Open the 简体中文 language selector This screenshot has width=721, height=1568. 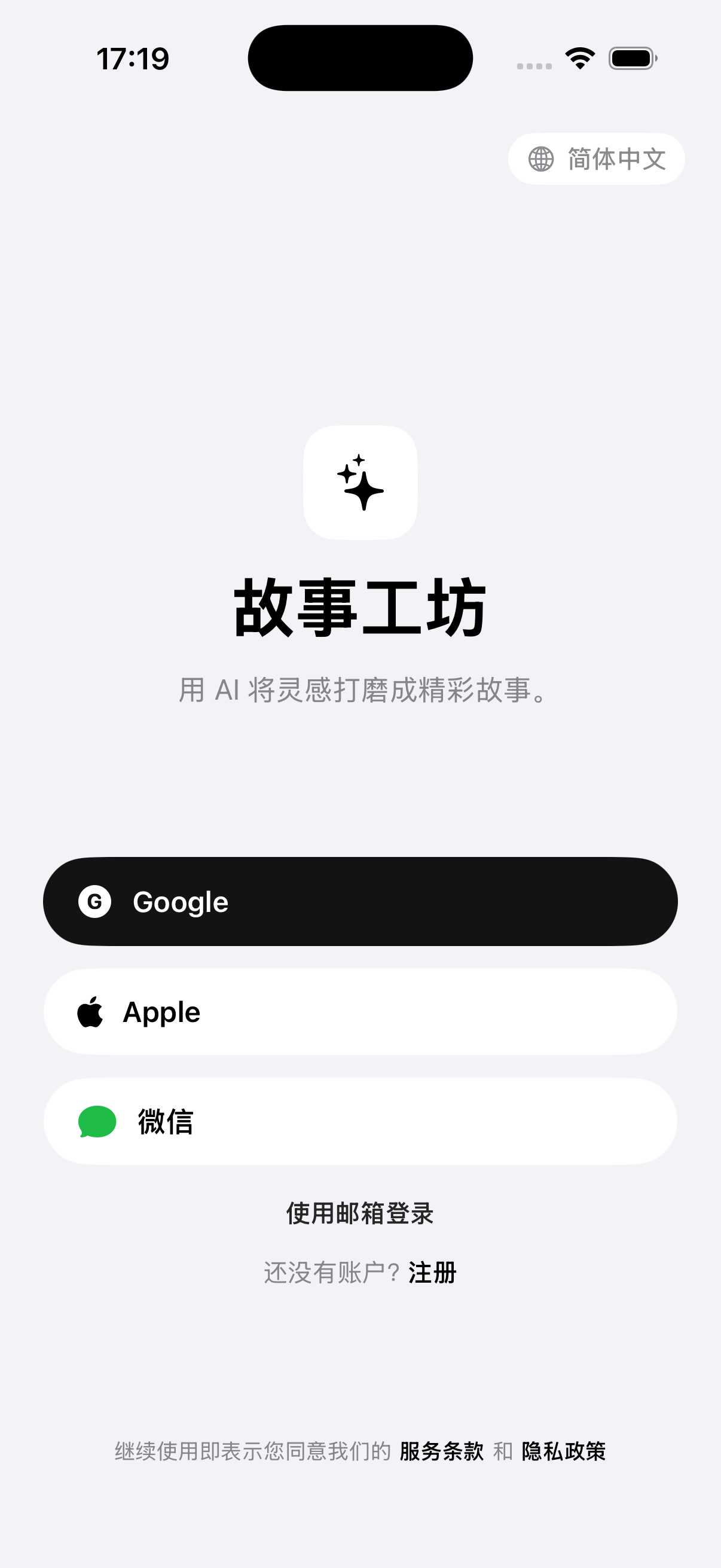595,160
